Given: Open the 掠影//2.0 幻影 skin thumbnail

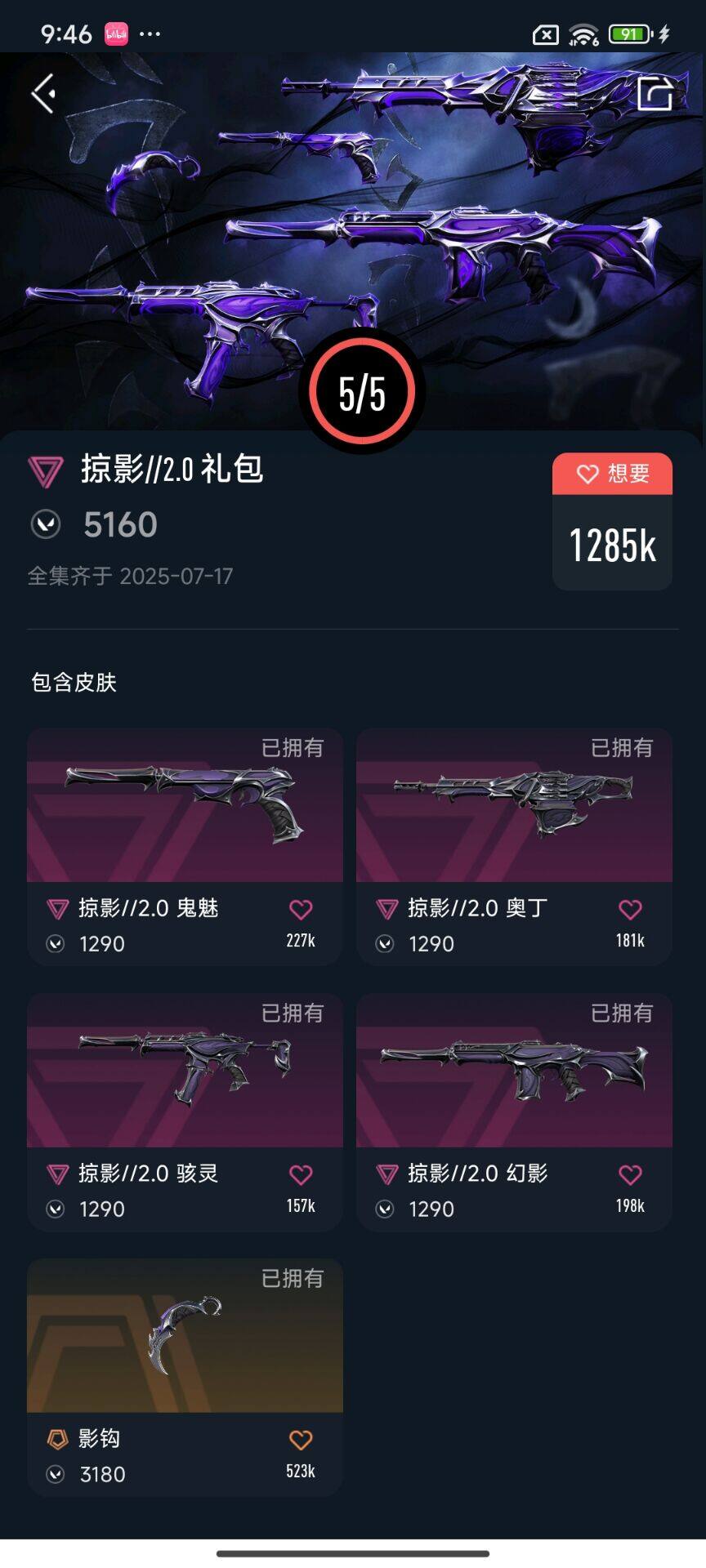Looking at the screenshot, I should pyautogui.click(x=514, y=1070).
